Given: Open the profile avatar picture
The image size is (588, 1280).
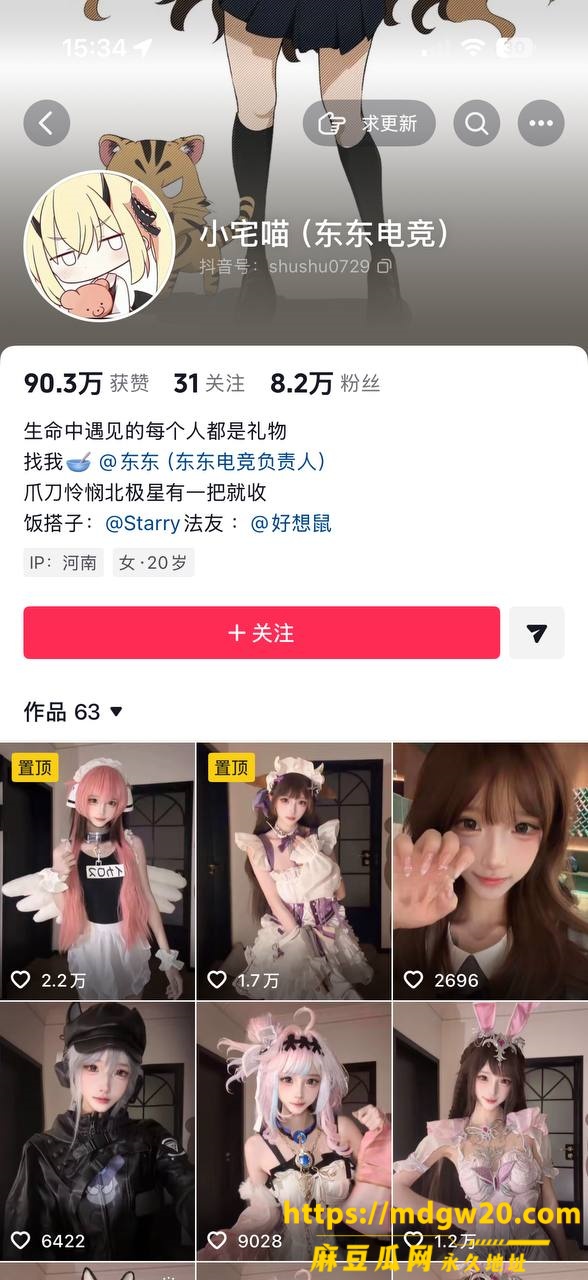Looking at the screenshot, I should (99, 246).
